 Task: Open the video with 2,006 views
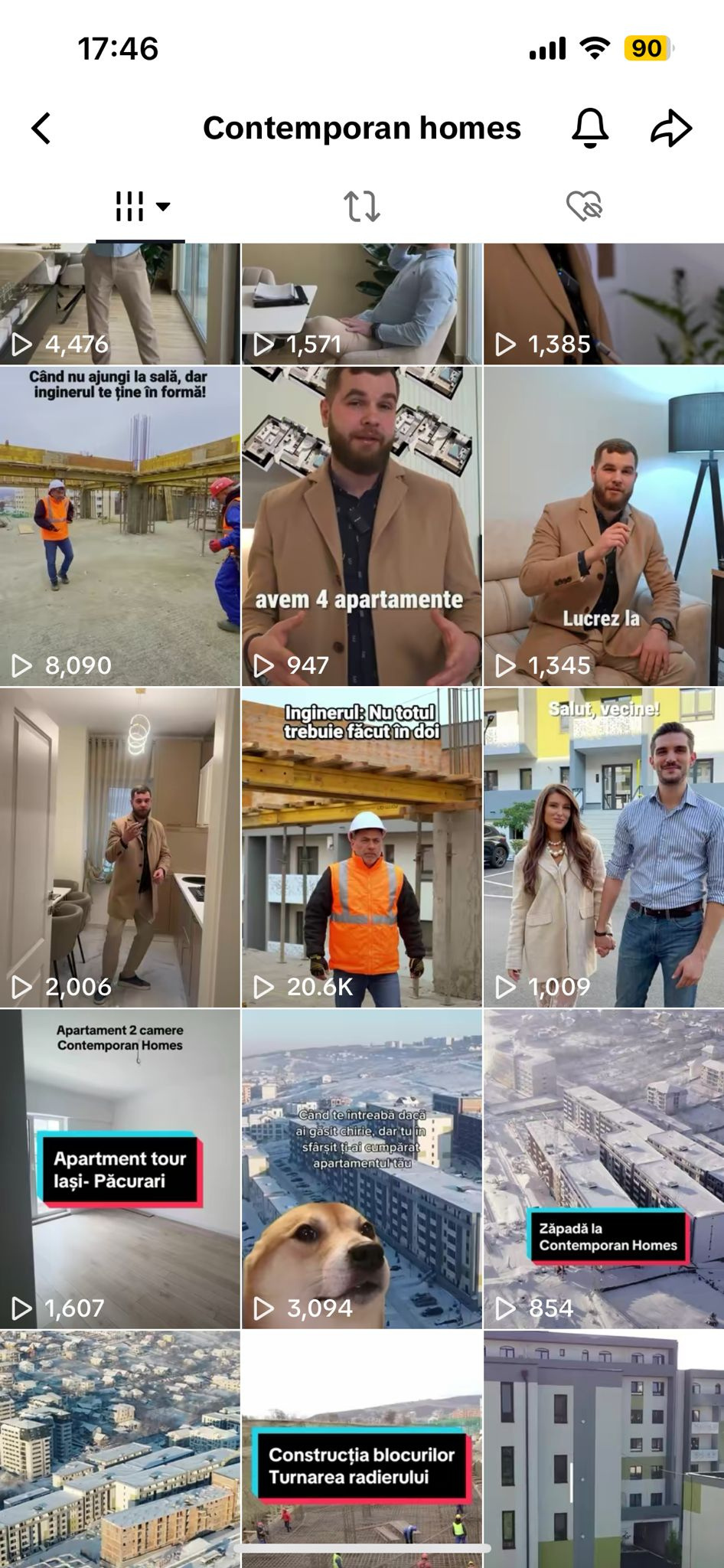(x=119, y=848)
